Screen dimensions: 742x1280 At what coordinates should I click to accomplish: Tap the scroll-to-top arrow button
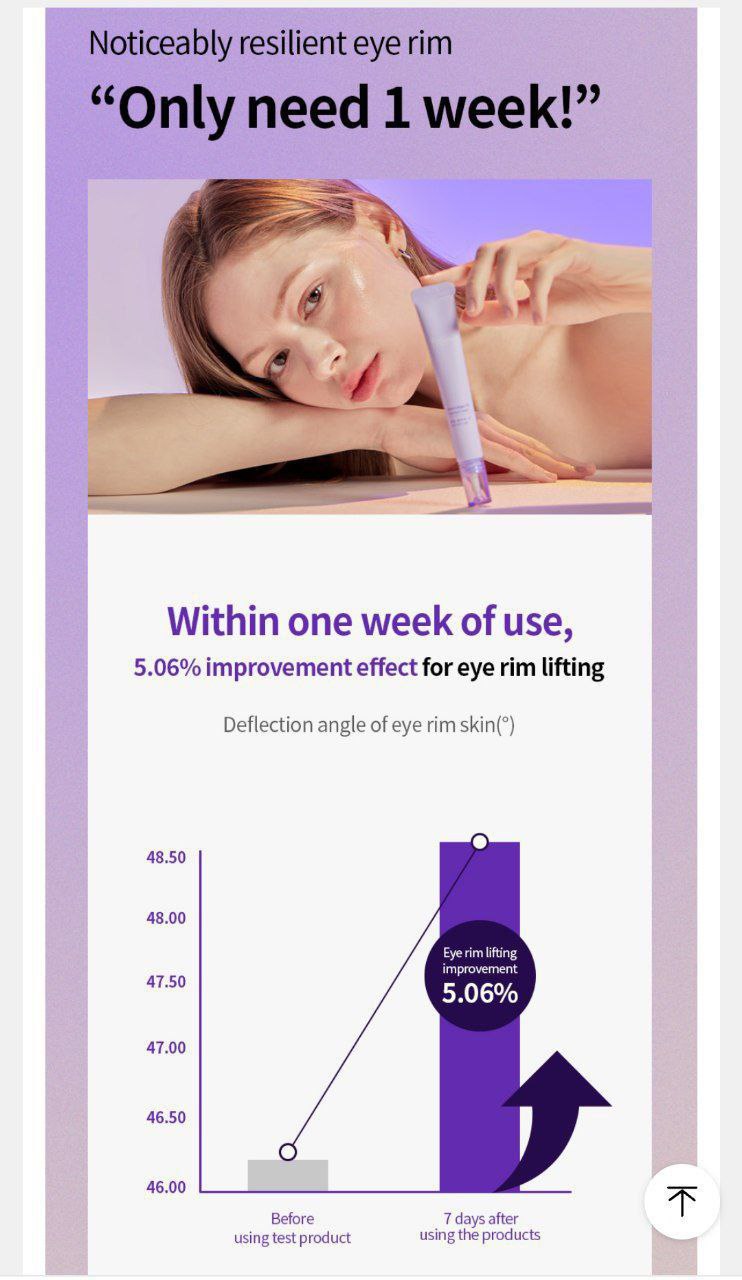point(682,1201)
